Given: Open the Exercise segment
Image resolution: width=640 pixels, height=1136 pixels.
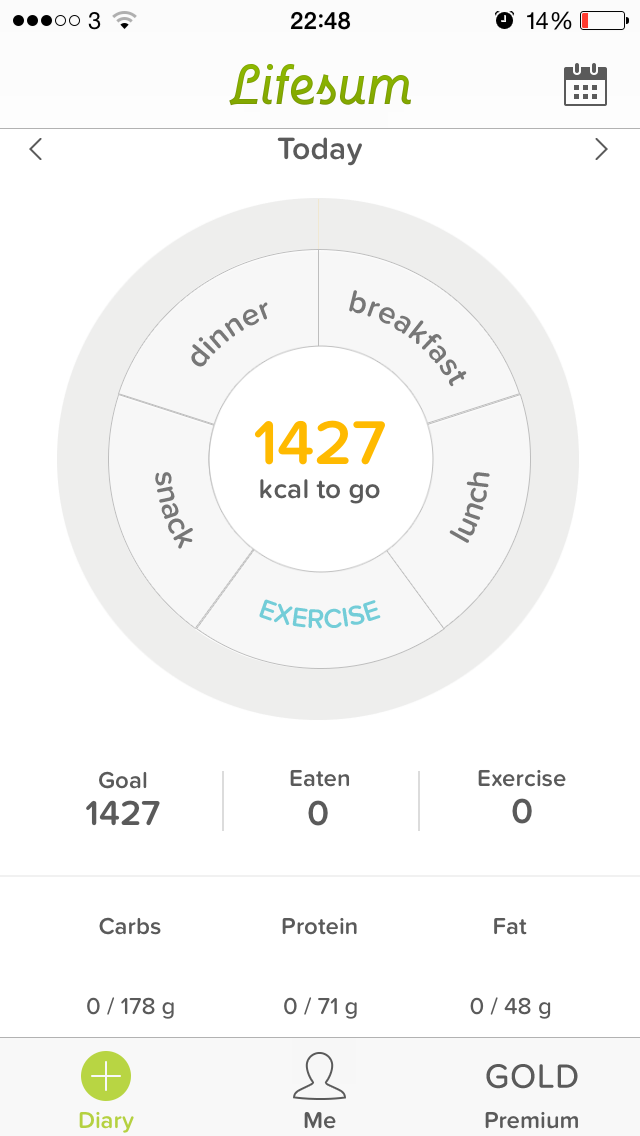Looking at the screenshot, I should [320, 612].
